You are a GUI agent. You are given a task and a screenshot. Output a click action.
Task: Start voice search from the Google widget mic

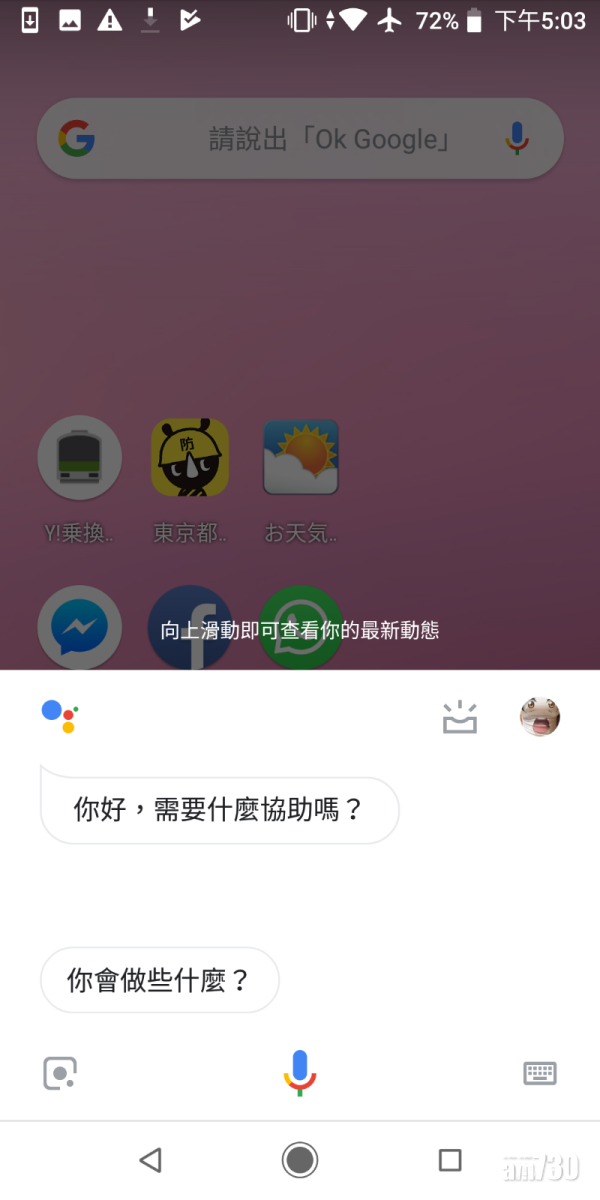point(517,138)
